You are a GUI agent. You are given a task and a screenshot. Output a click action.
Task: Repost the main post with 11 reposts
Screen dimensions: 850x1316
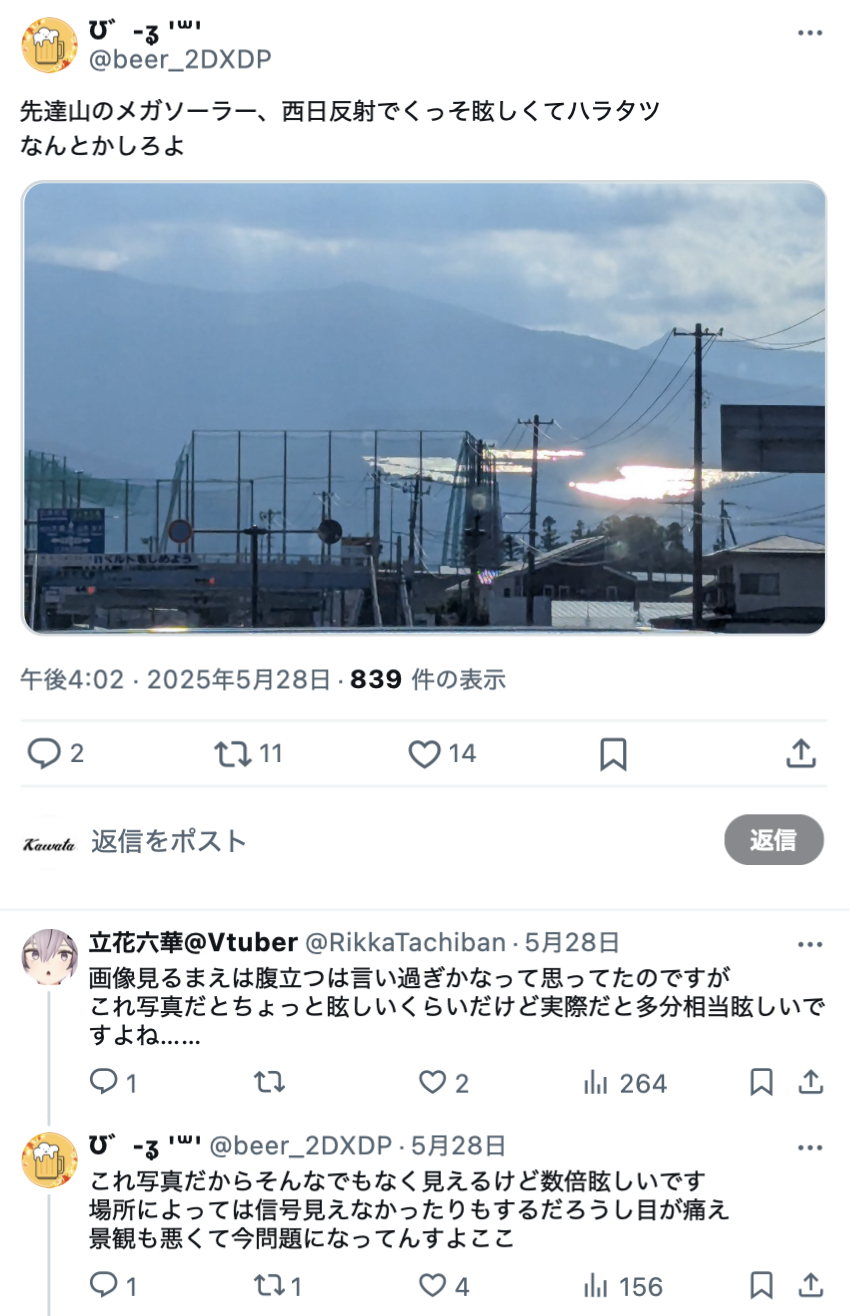click(233, 753)
